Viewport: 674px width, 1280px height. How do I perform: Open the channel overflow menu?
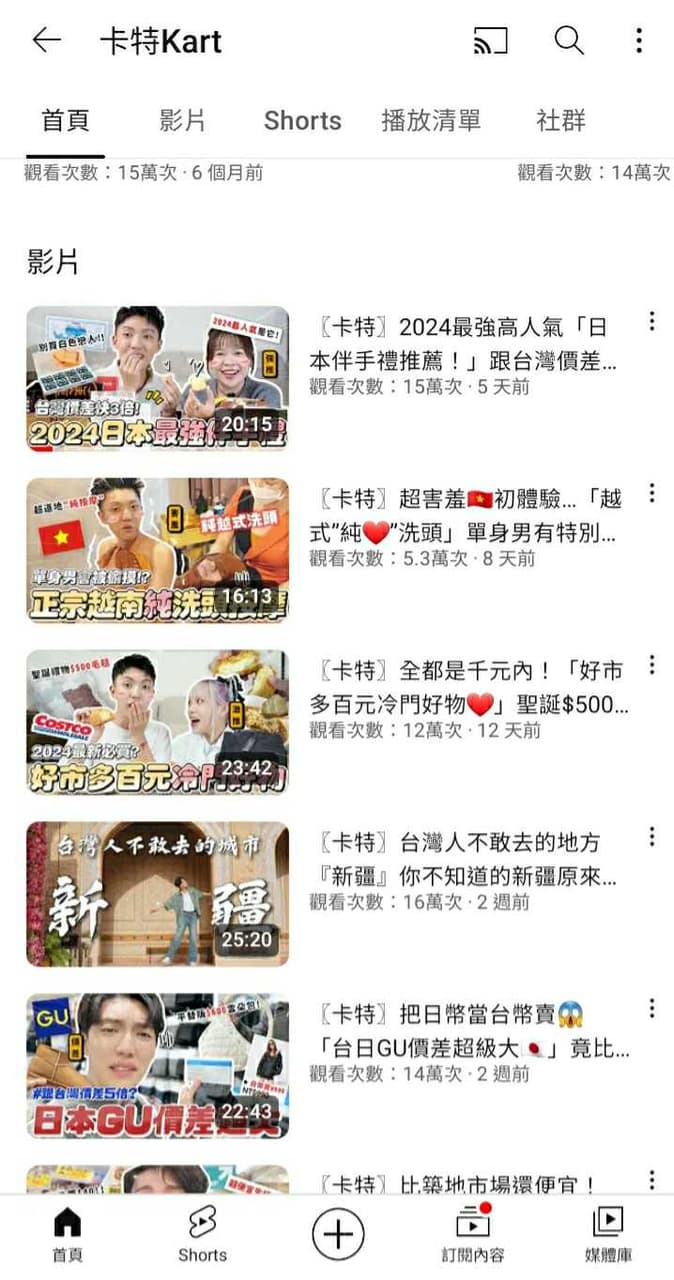[639, 41]
